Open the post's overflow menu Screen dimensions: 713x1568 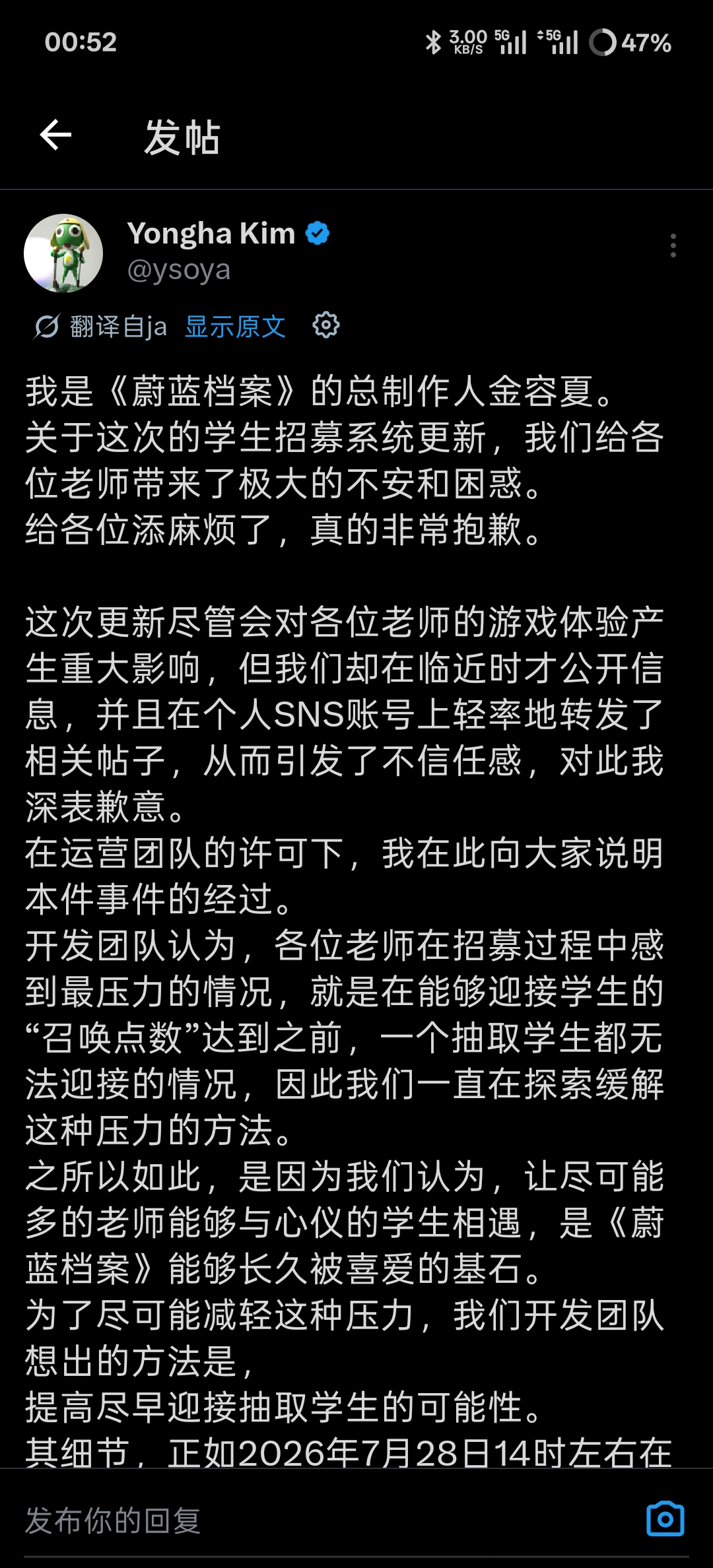[673, 245]
